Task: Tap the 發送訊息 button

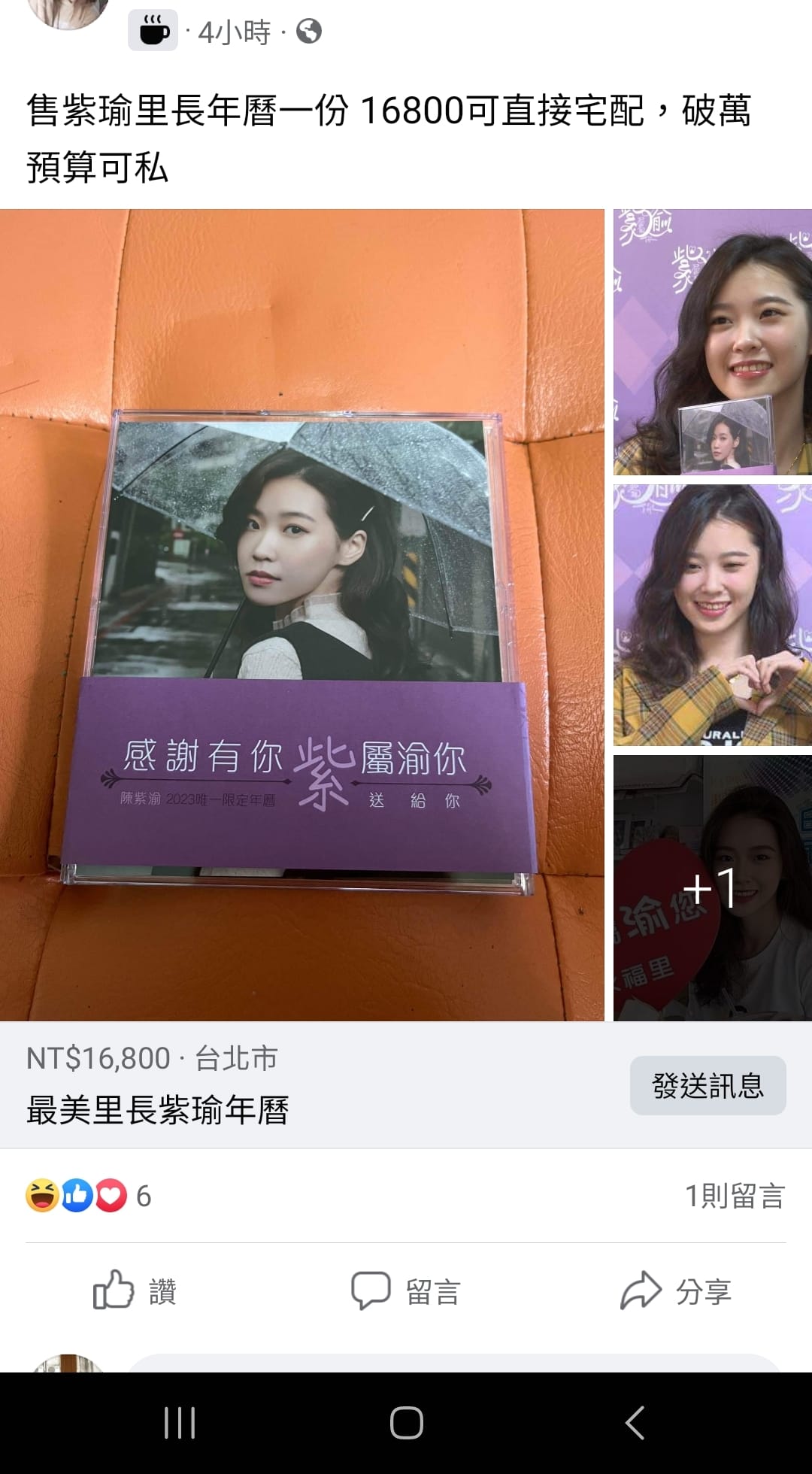Action: 707,1085
